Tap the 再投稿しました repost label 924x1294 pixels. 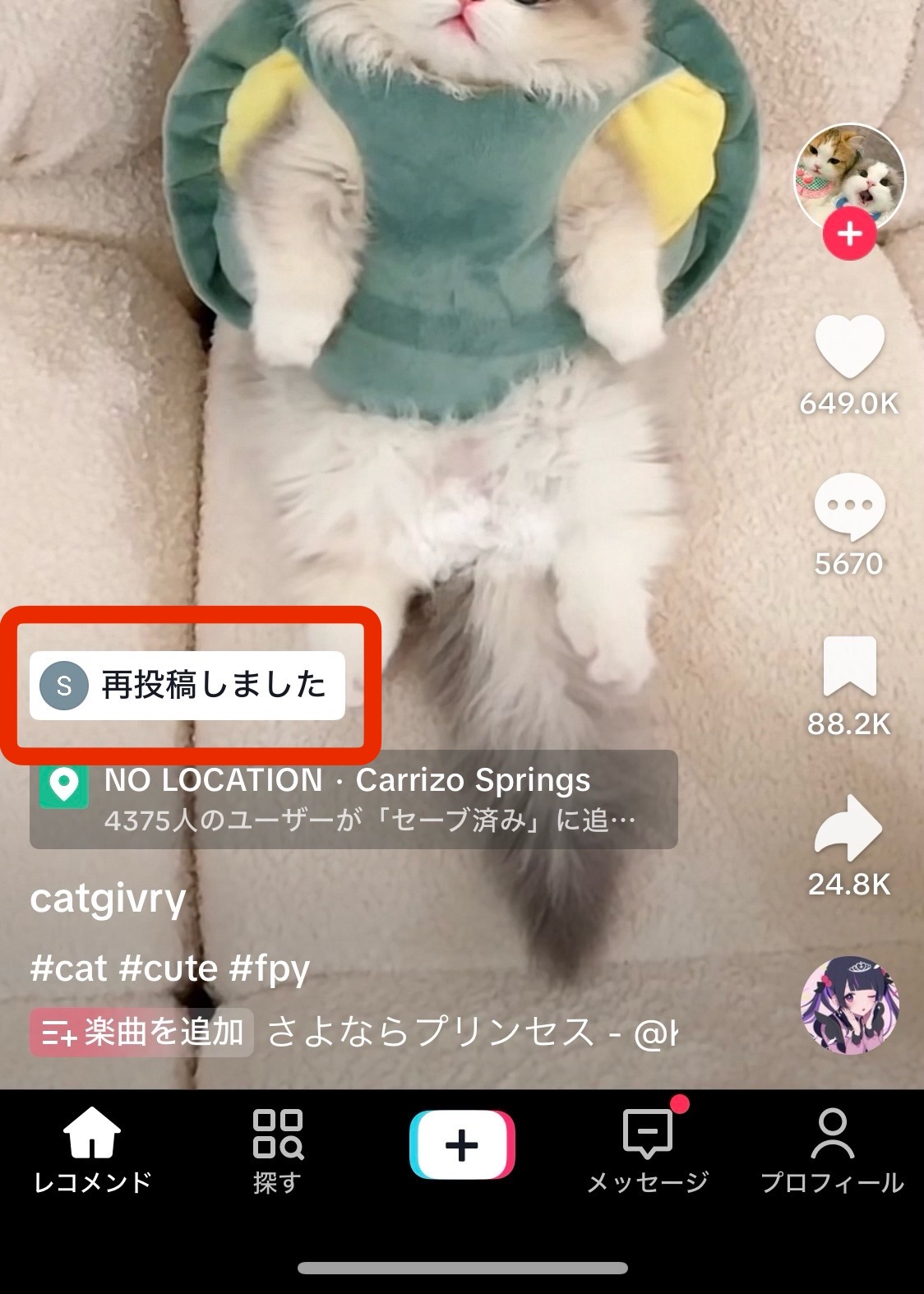(x=187, y=685)
